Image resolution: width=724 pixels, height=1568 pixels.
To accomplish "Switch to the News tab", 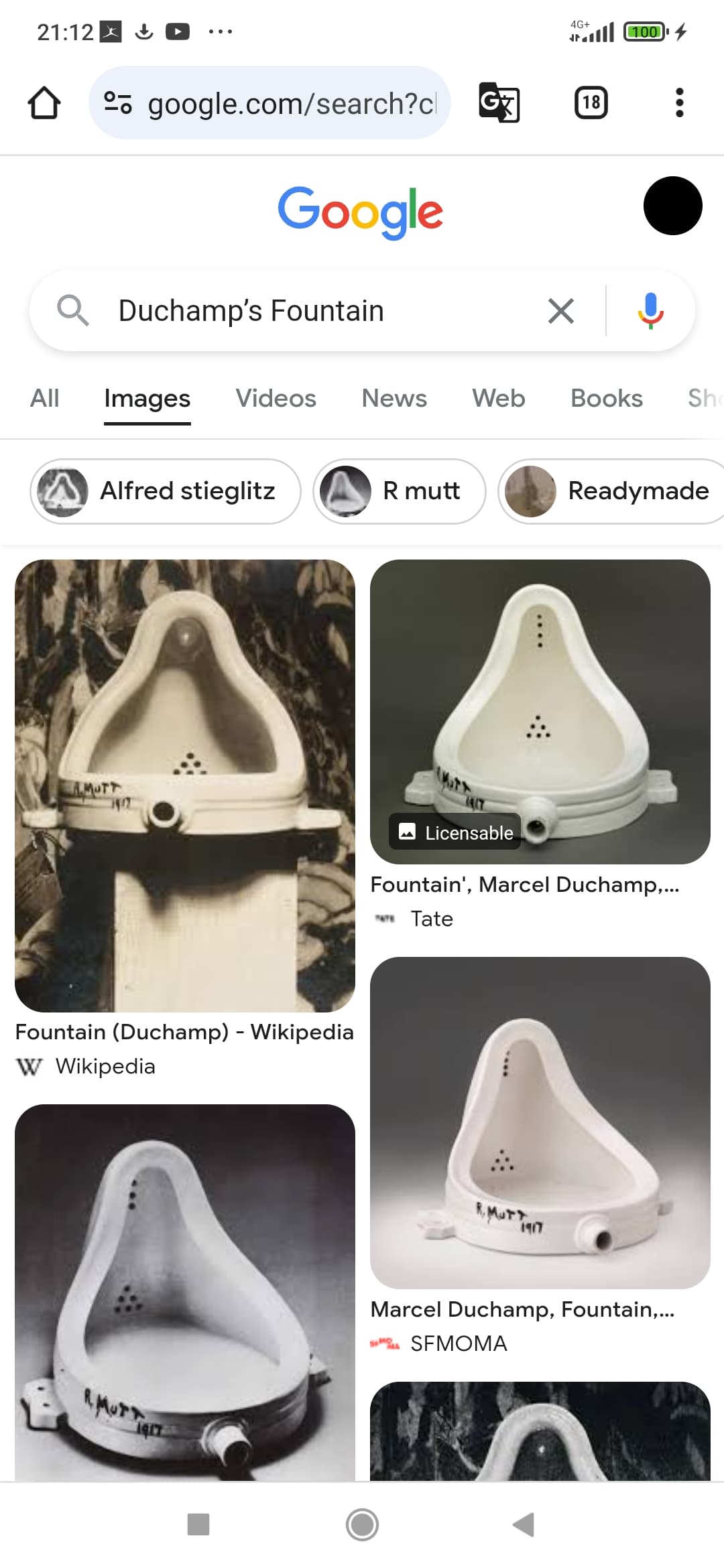I will point(394,398).
